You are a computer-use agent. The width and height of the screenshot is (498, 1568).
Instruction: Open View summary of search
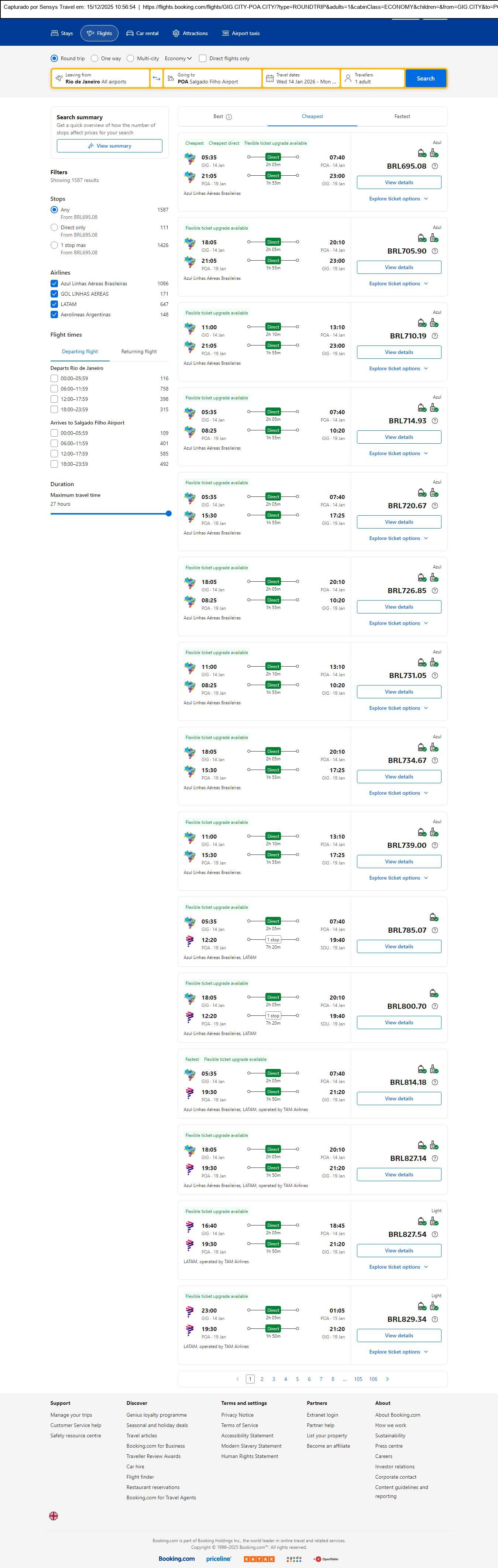110,146
